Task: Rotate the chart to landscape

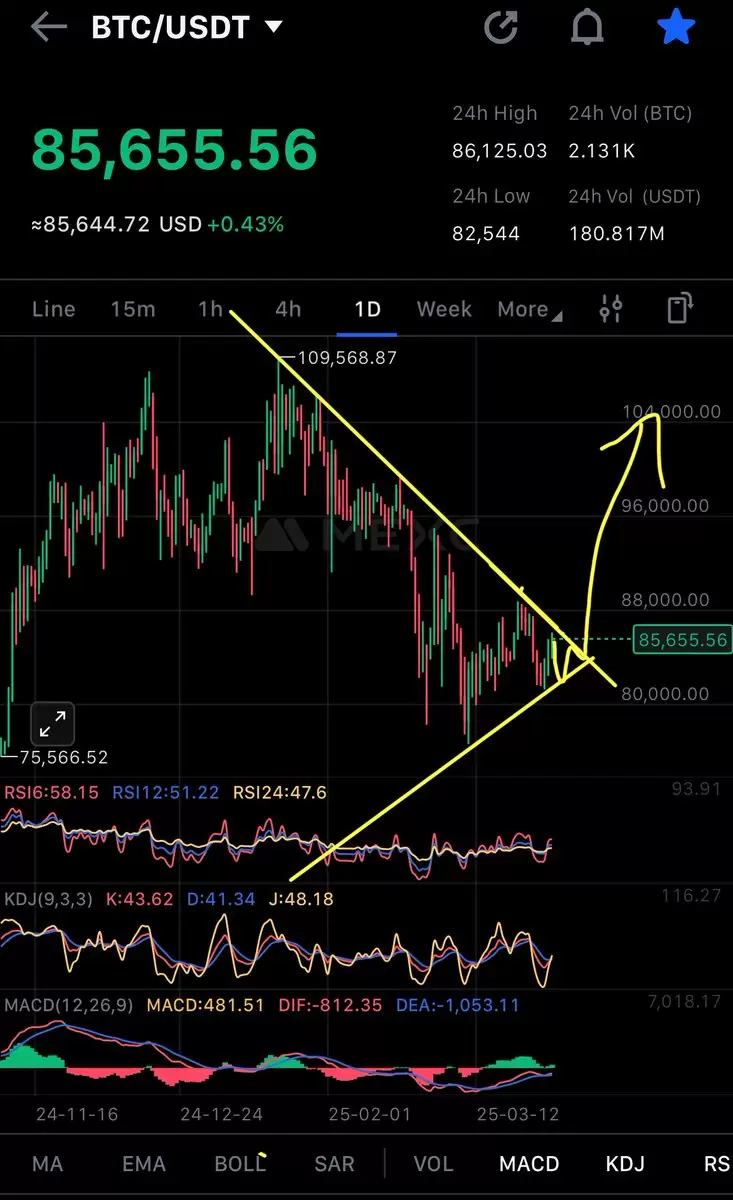Action: click(x=680, y=309)
